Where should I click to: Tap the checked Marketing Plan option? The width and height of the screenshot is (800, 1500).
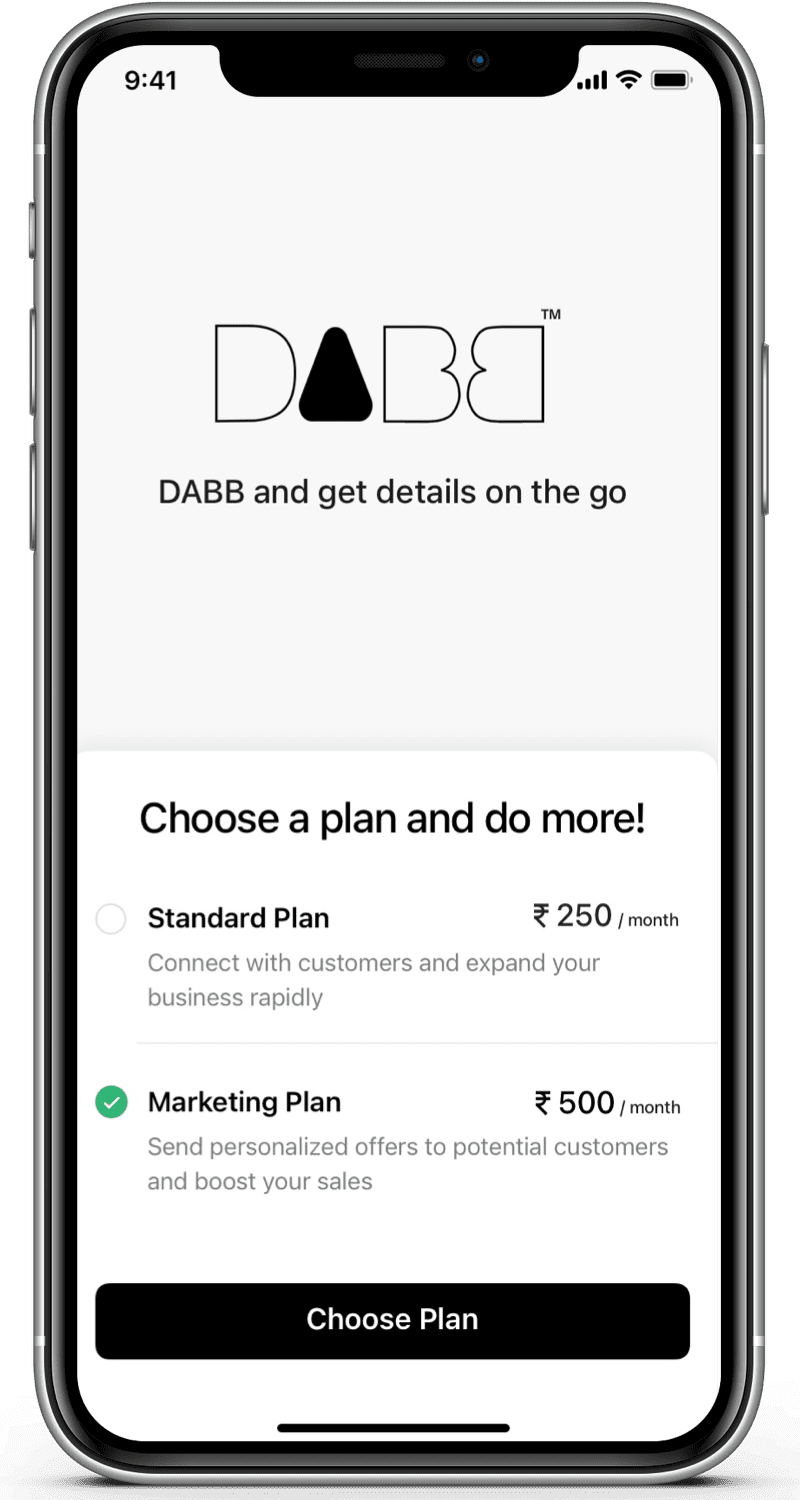111,1103
